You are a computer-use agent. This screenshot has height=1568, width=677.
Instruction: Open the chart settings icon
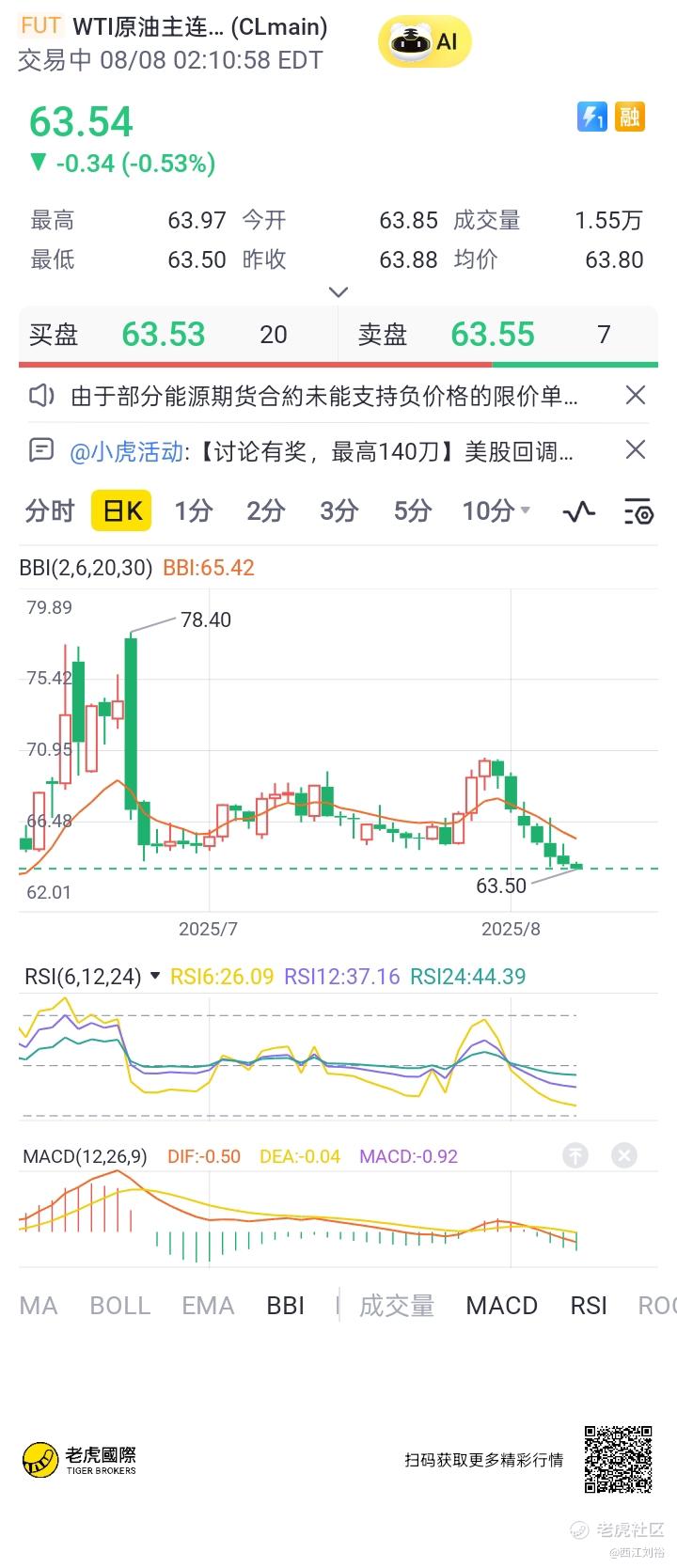(638, 512)
